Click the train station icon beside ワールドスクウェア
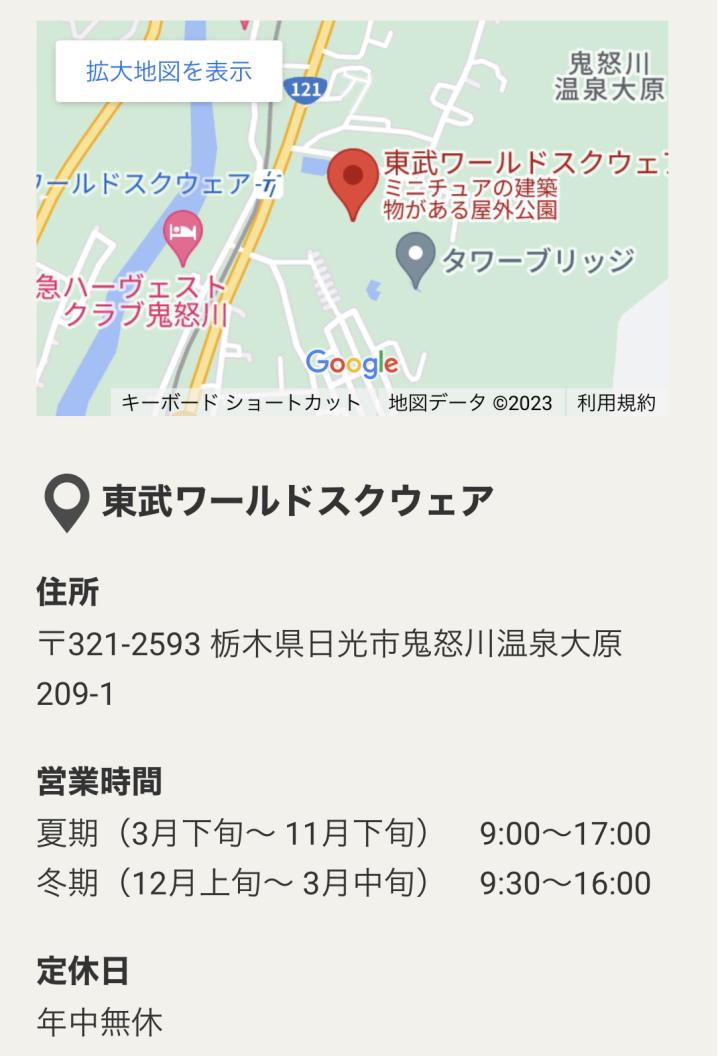 point(270,183)
